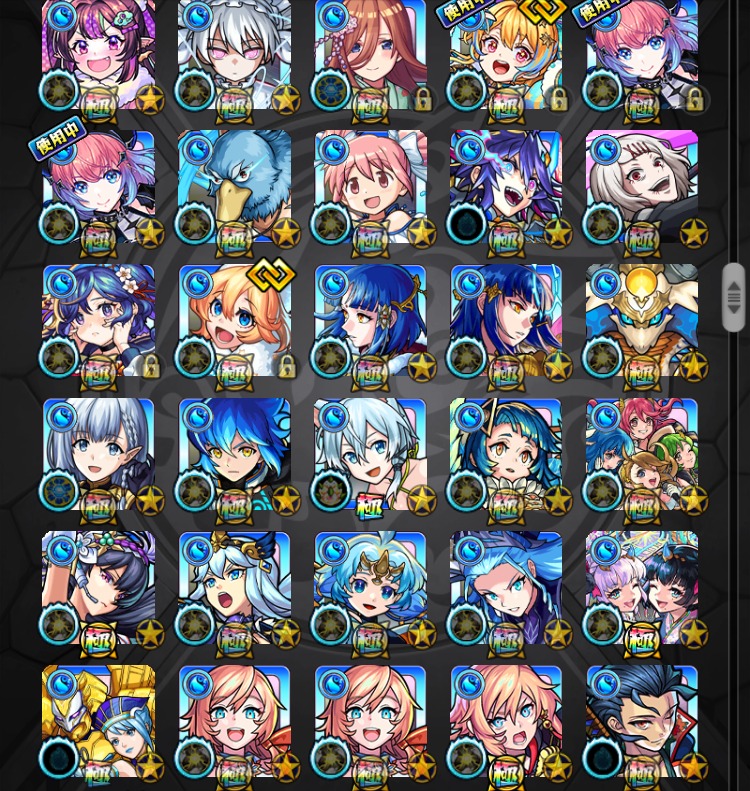Open the orange-haired girl with link badge, locked
Viewport: 750px width, 791px height.
click(235, 320)
